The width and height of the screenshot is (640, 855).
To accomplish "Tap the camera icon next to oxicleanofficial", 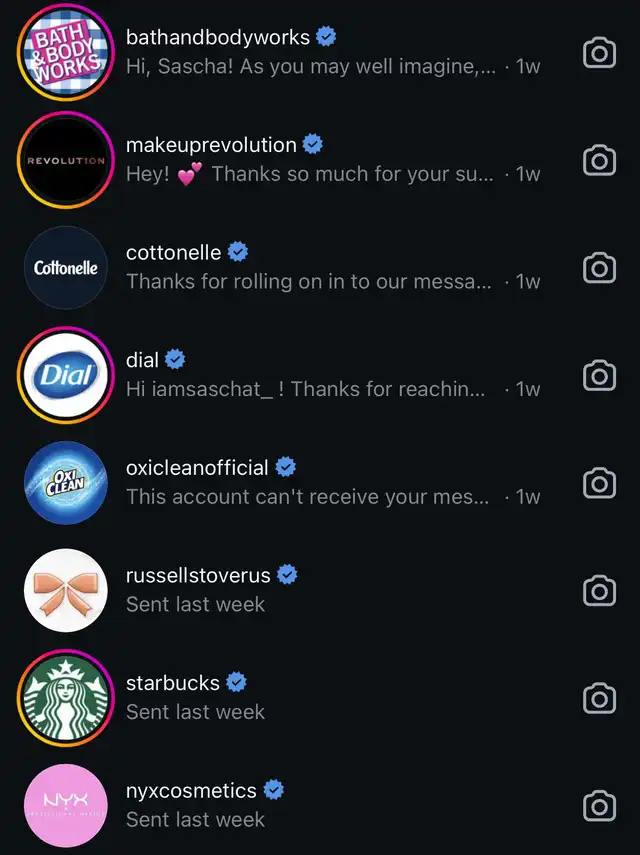I will click(x=599, y=483).
